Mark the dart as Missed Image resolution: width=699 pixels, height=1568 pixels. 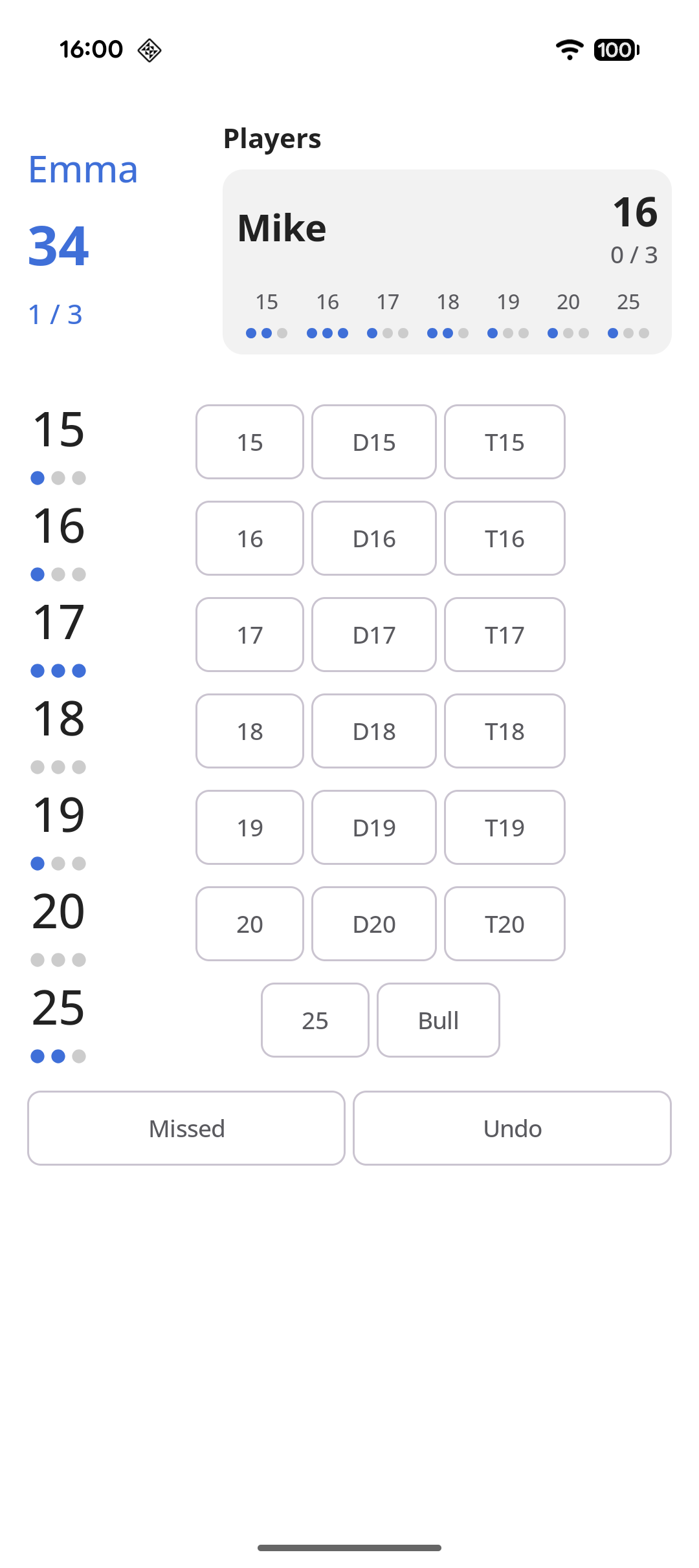tap(186, 1128)
